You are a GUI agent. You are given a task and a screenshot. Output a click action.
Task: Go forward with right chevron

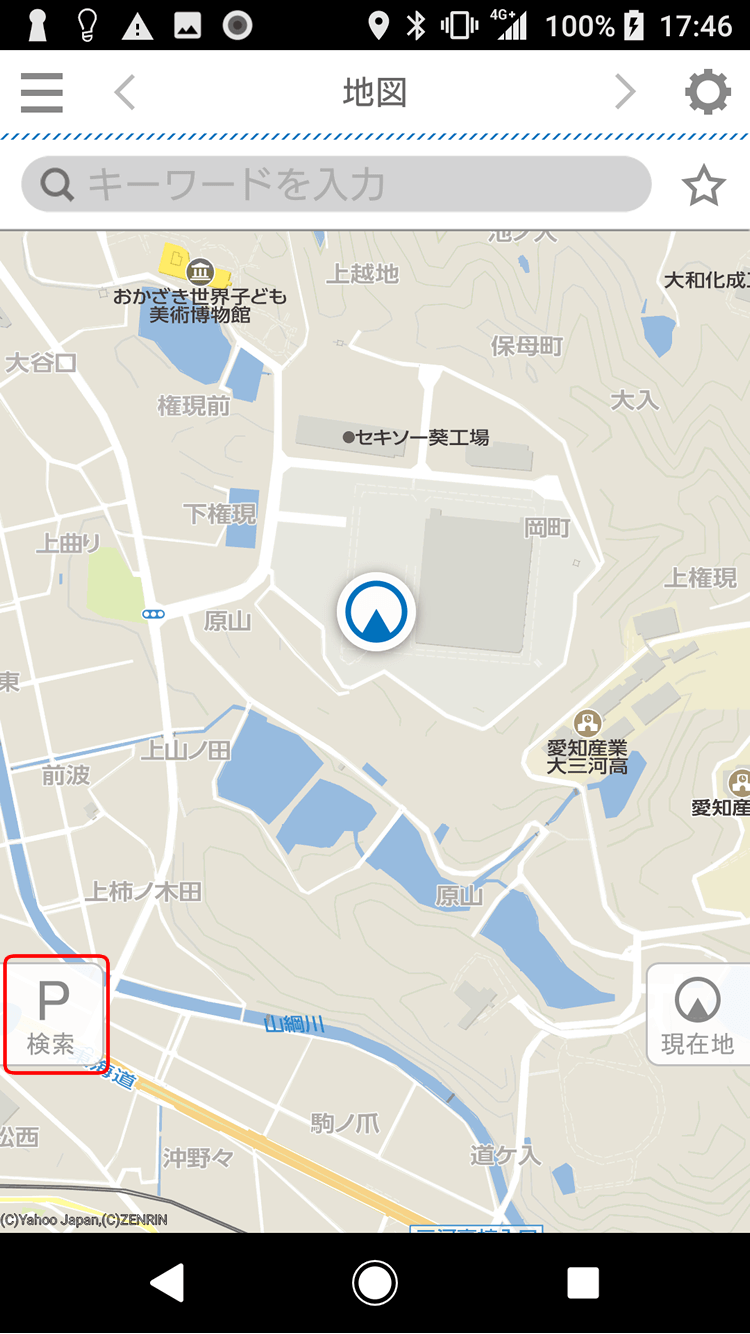point(625,93)
